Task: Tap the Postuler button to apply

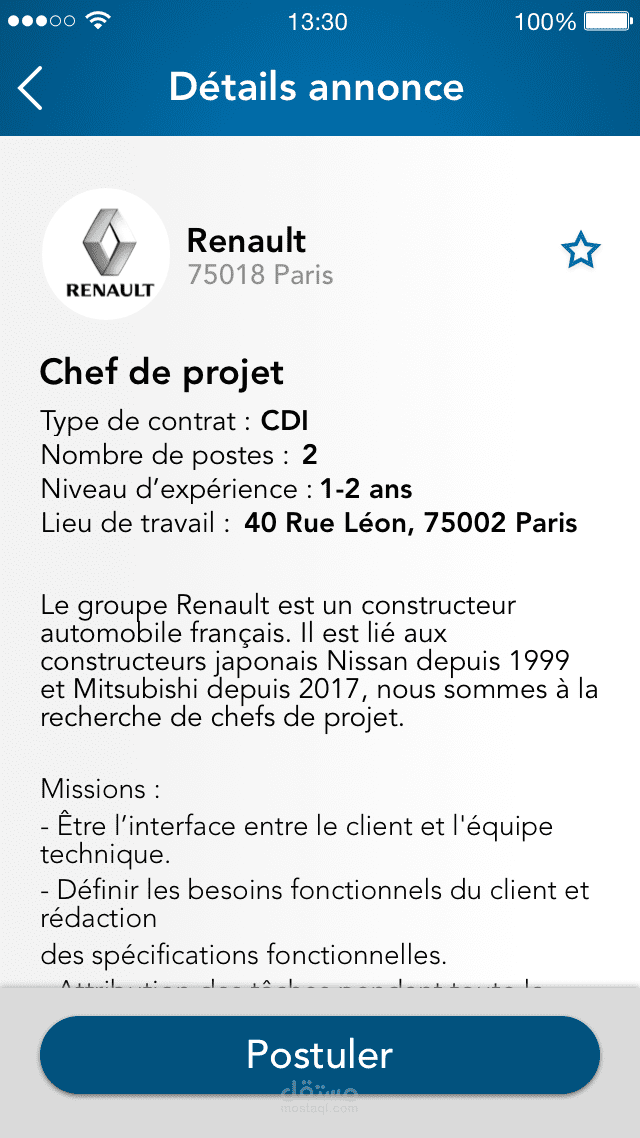Action: pos(320,1055)
